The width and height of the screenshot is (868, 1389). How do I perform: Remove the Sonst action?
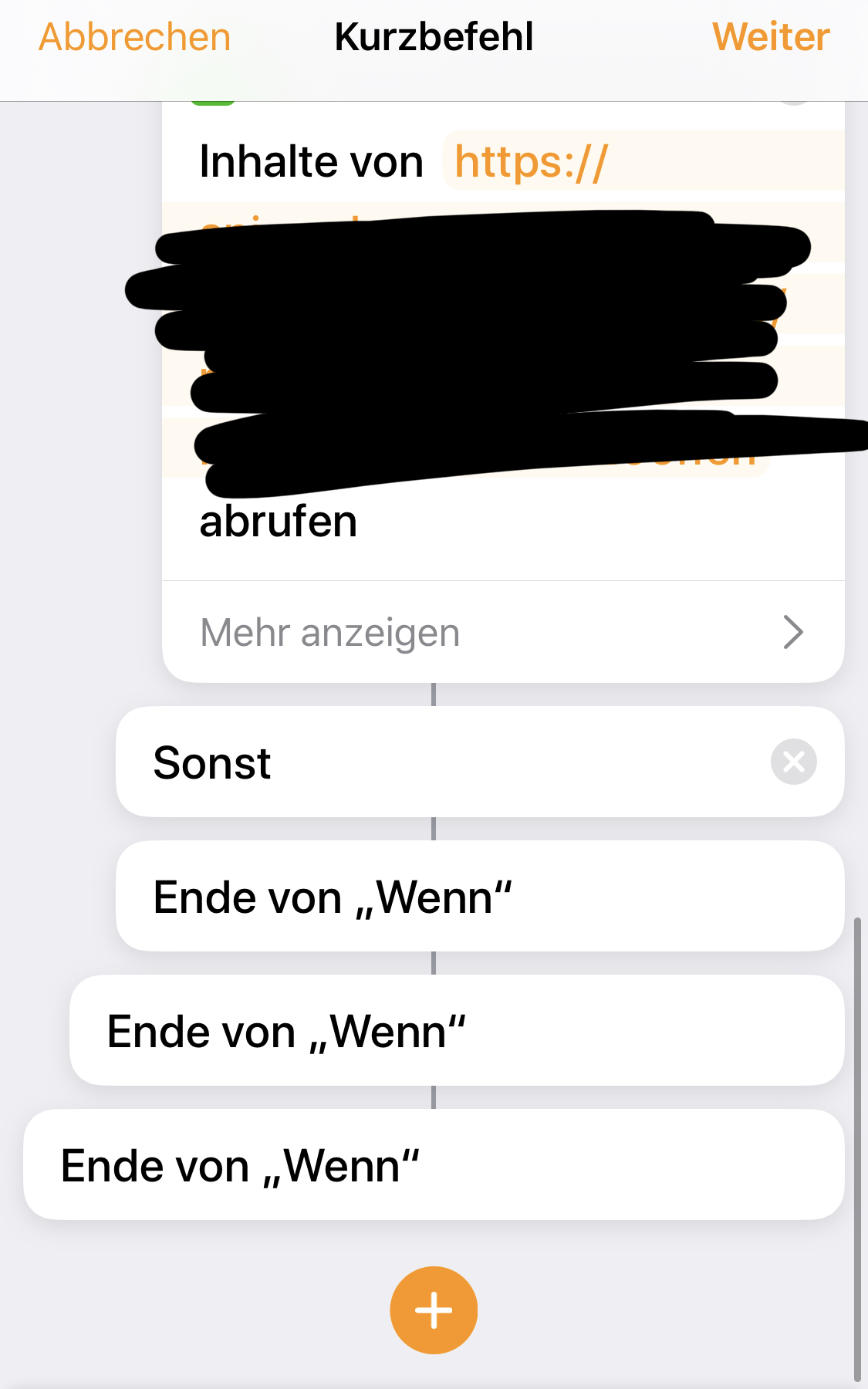[x=793, y=762]
